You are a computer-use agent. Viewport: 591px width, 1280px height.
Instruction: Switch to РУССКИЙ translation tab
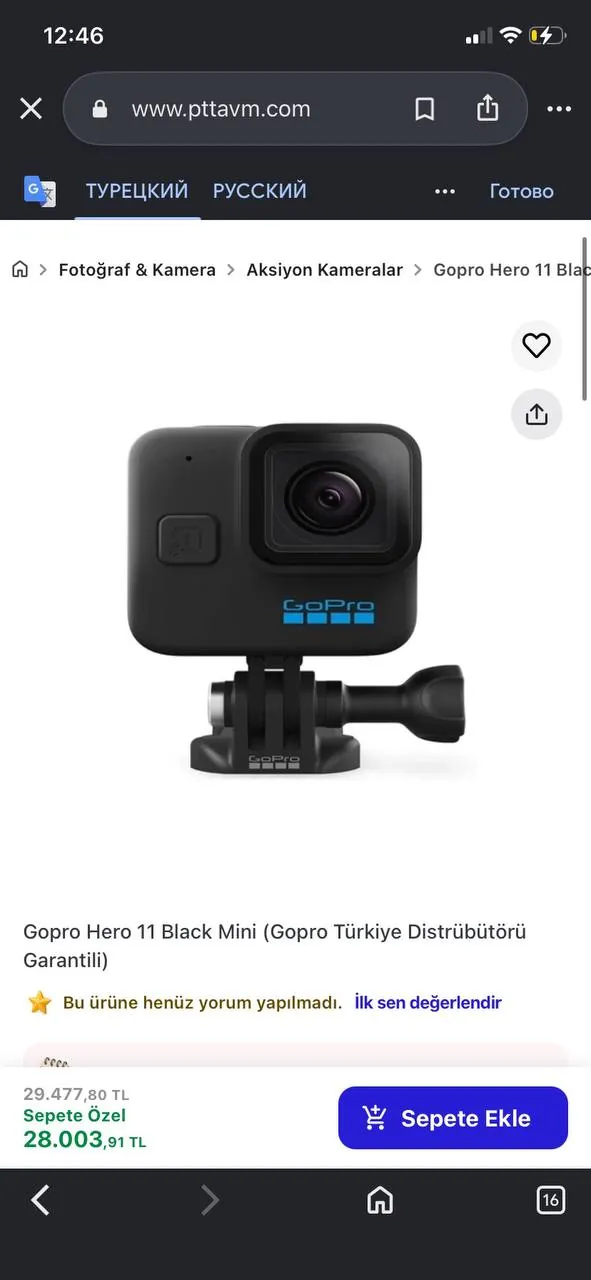click(260, 191)
